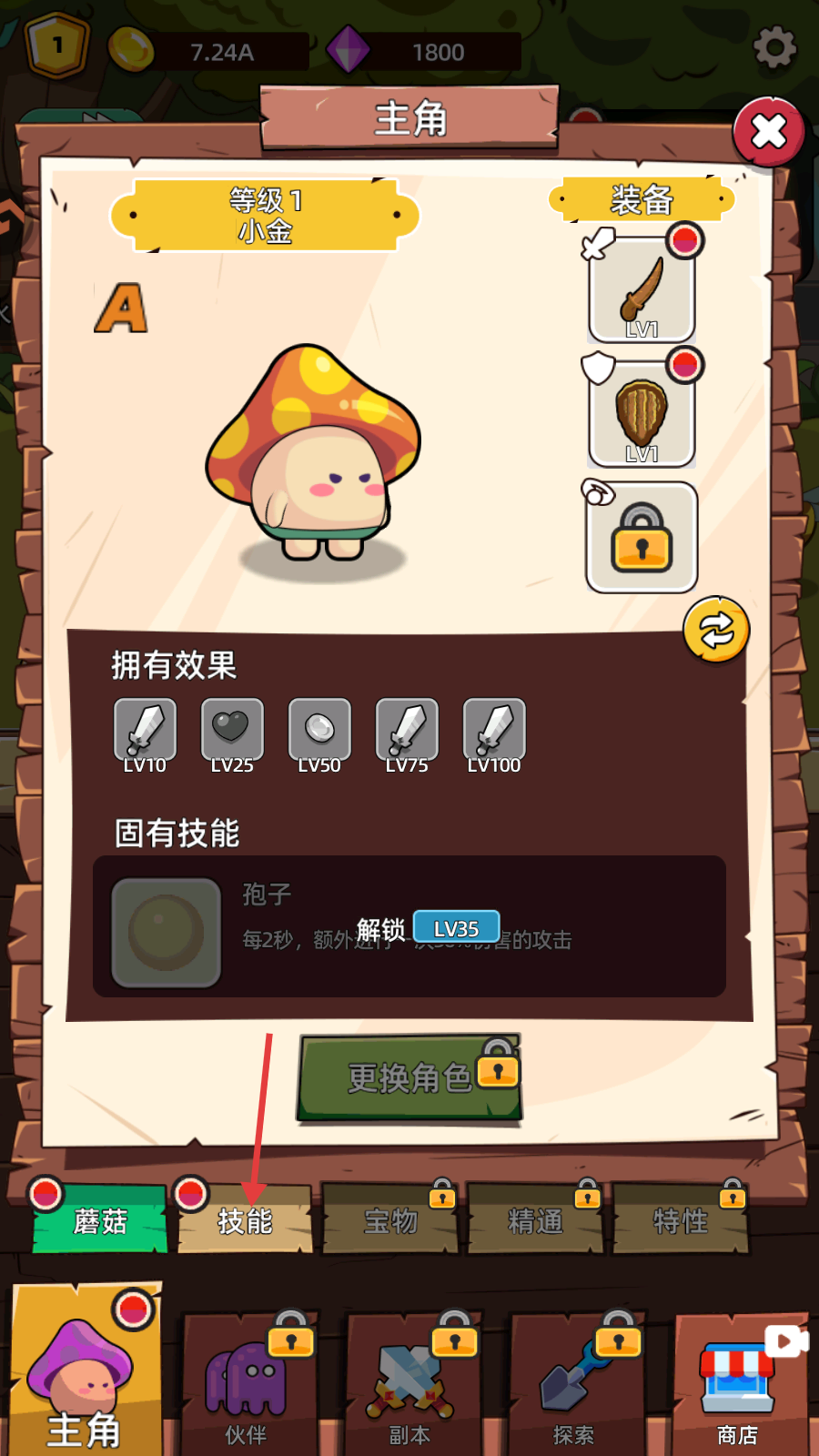Tap the locked 更换角色 button
The image size is (819, 1456).
(x=409, y=1078)
